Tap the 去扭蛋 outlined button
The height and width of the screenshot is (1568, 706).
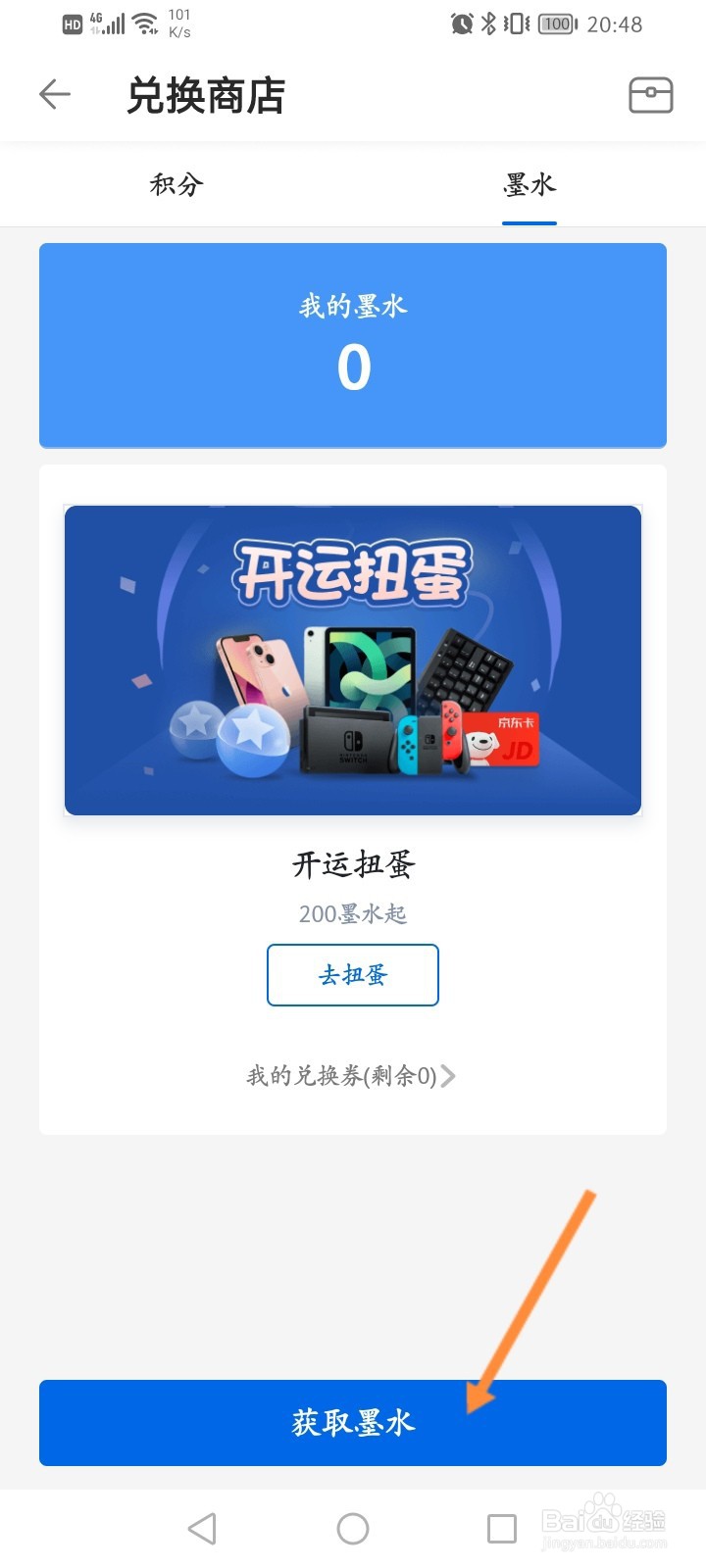pyautogui.click(x=352, y=975)
